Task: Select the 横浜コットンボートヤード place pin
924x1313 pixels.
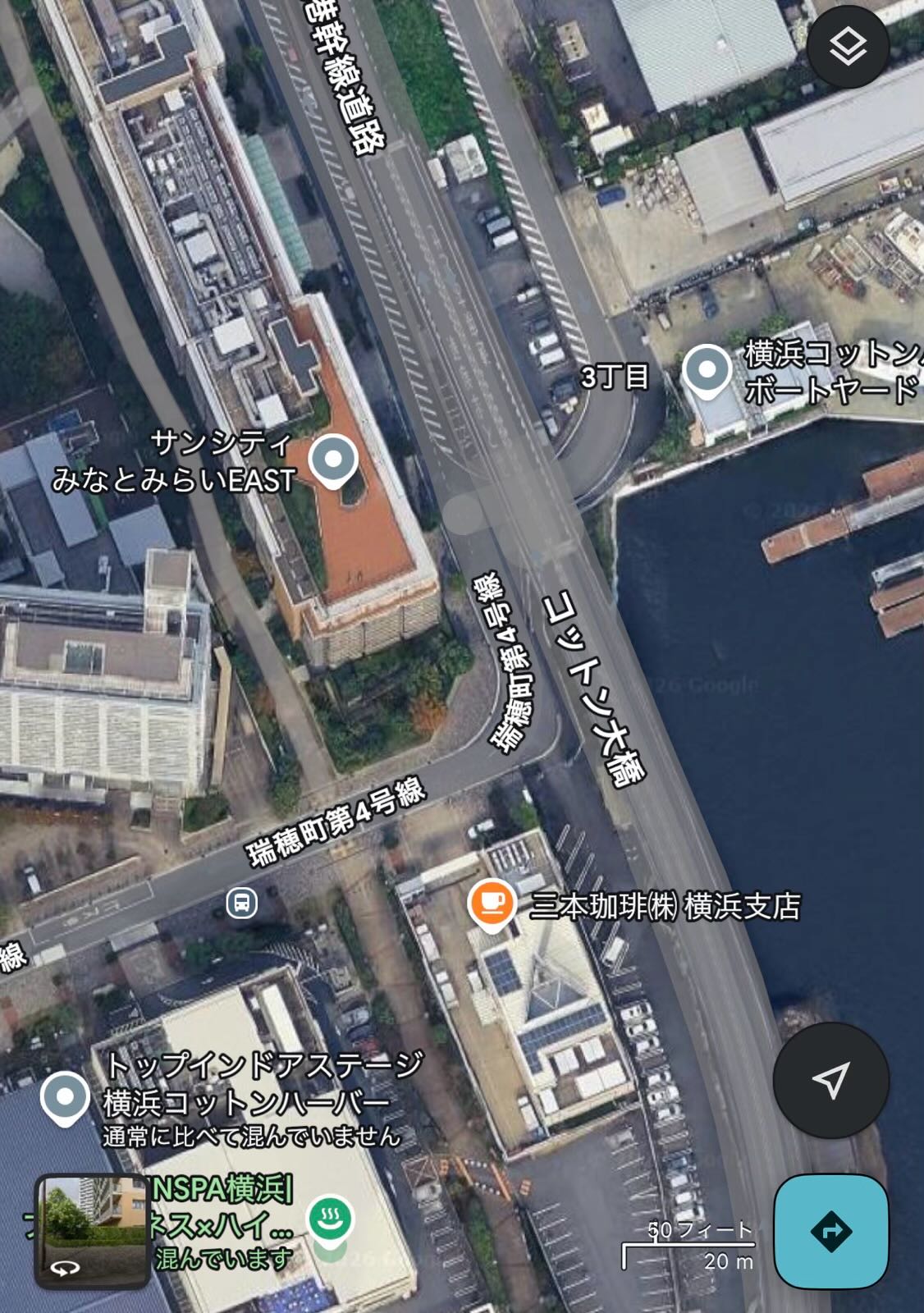Action: point(707,371)
